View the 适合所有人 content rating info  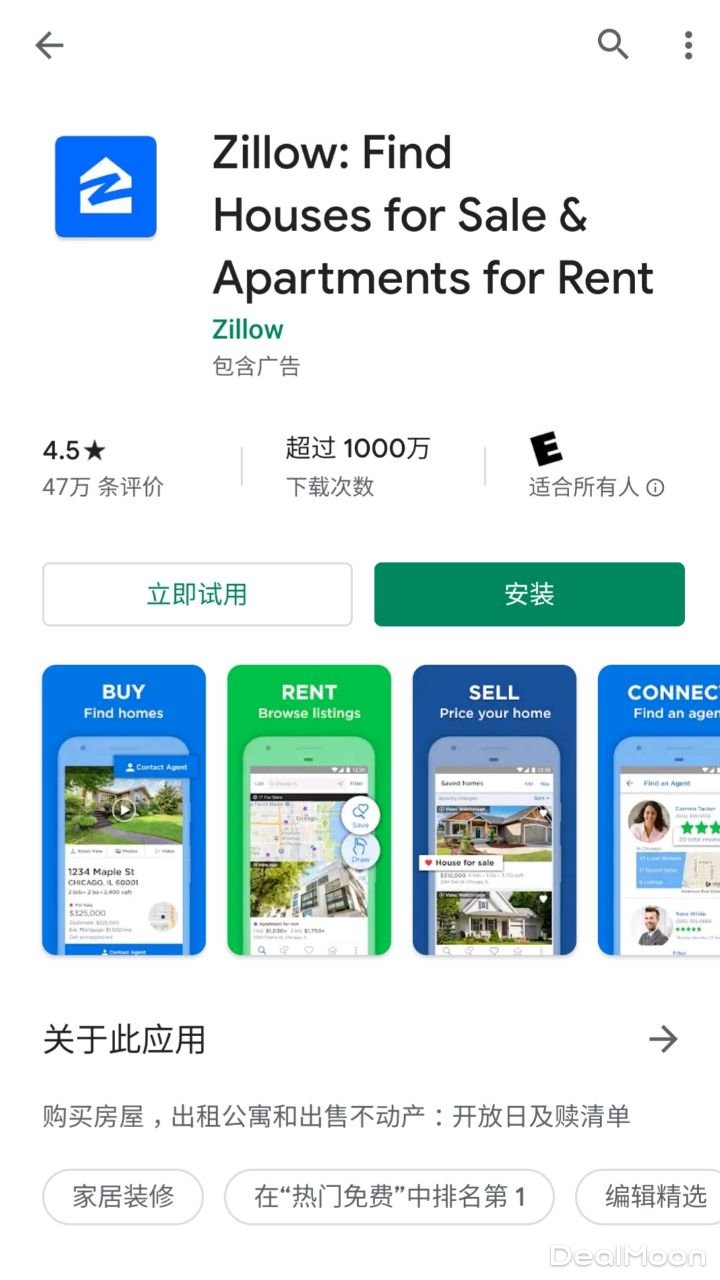(655, 488)
